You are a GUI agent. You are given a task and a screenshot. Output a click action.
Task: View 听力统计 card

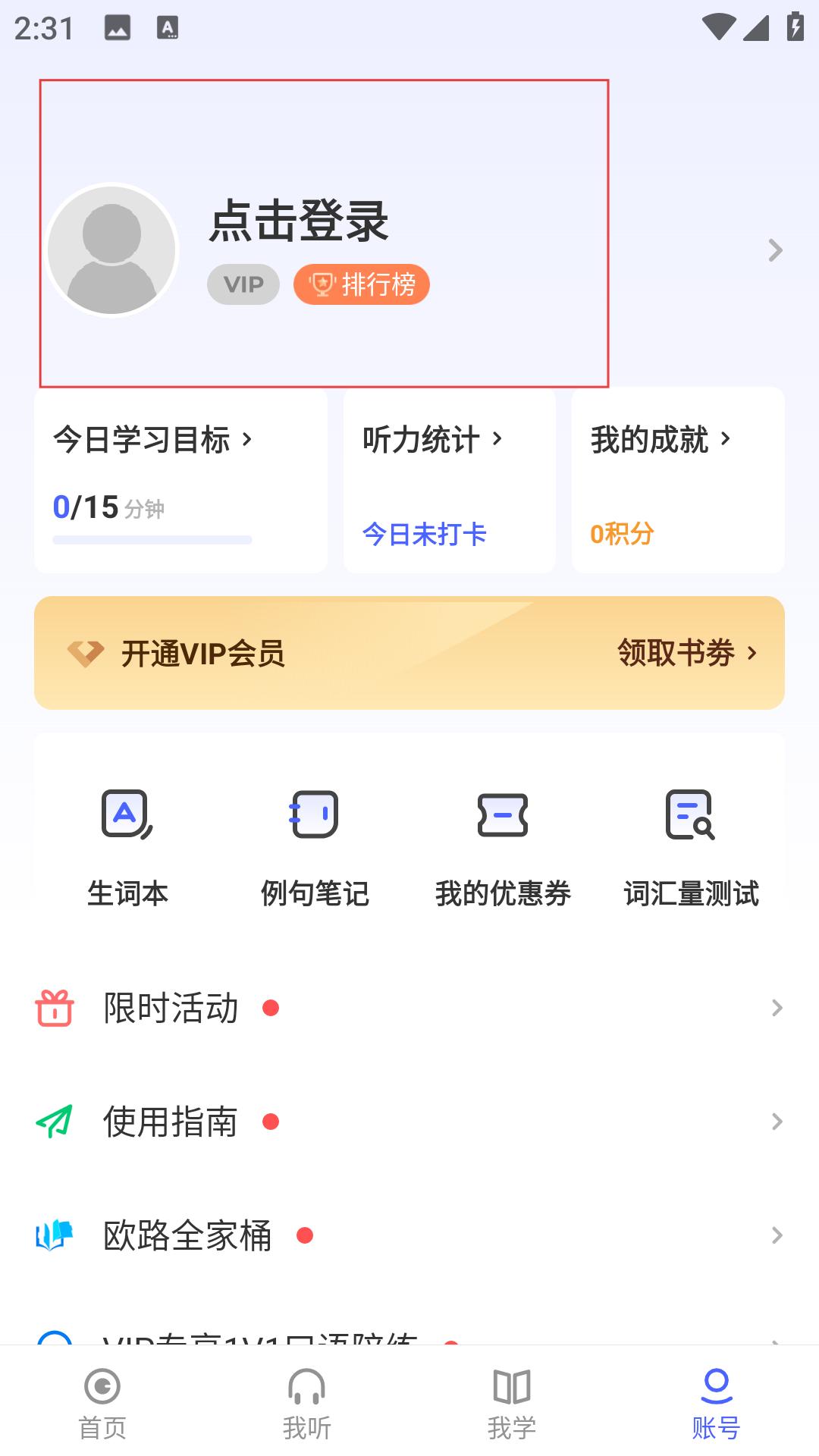pos(450,480)
